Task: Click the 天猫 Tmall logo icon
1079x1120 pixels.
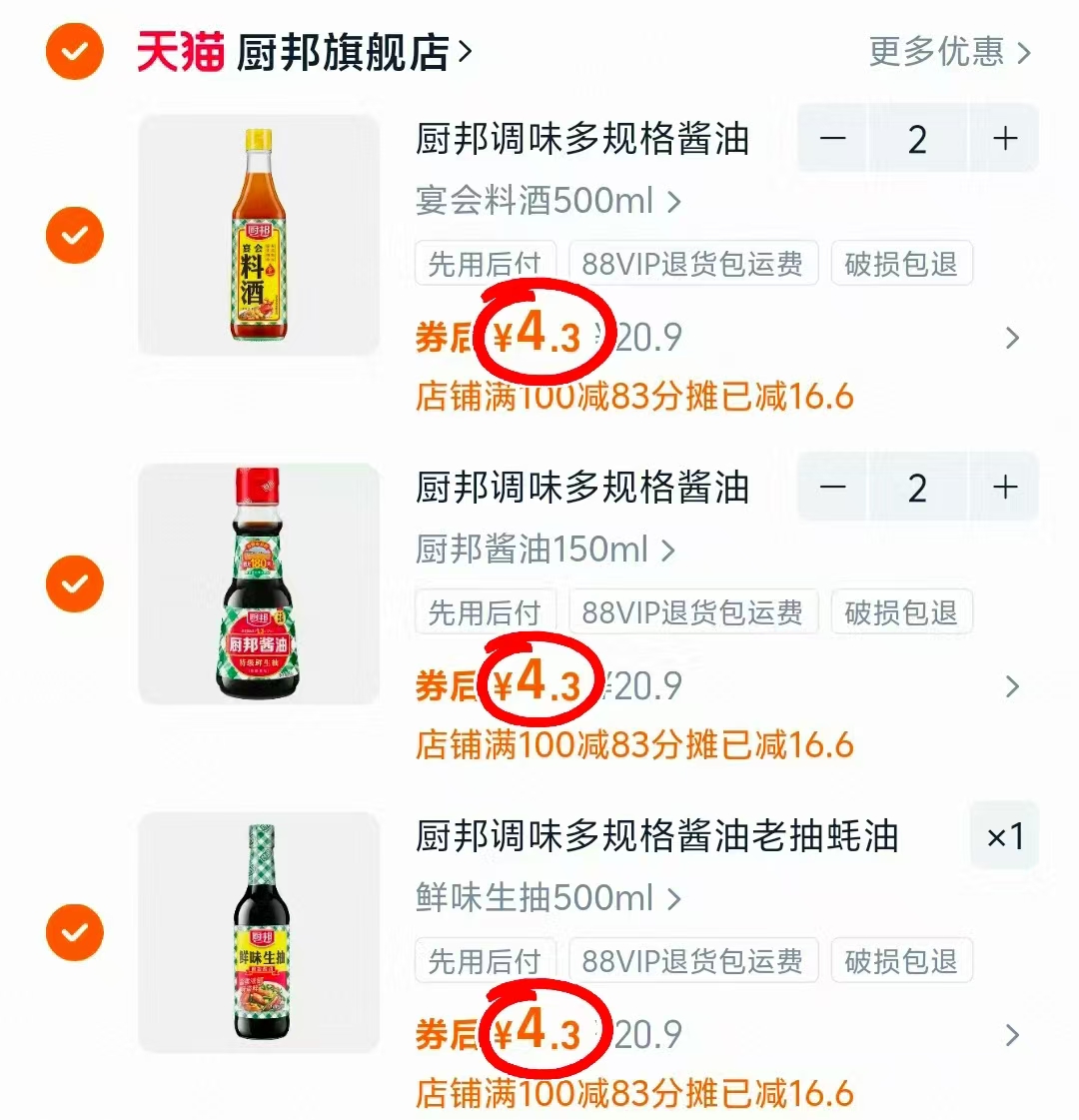Action: 180,53
